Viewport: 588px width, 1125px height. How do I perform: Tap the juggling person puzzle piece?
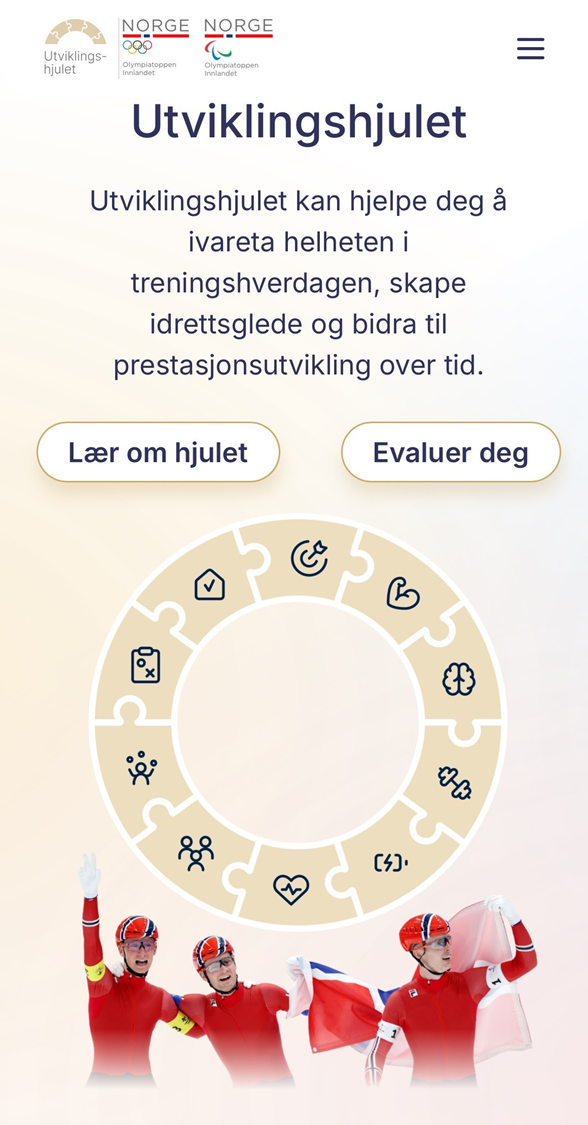point(141,768)
